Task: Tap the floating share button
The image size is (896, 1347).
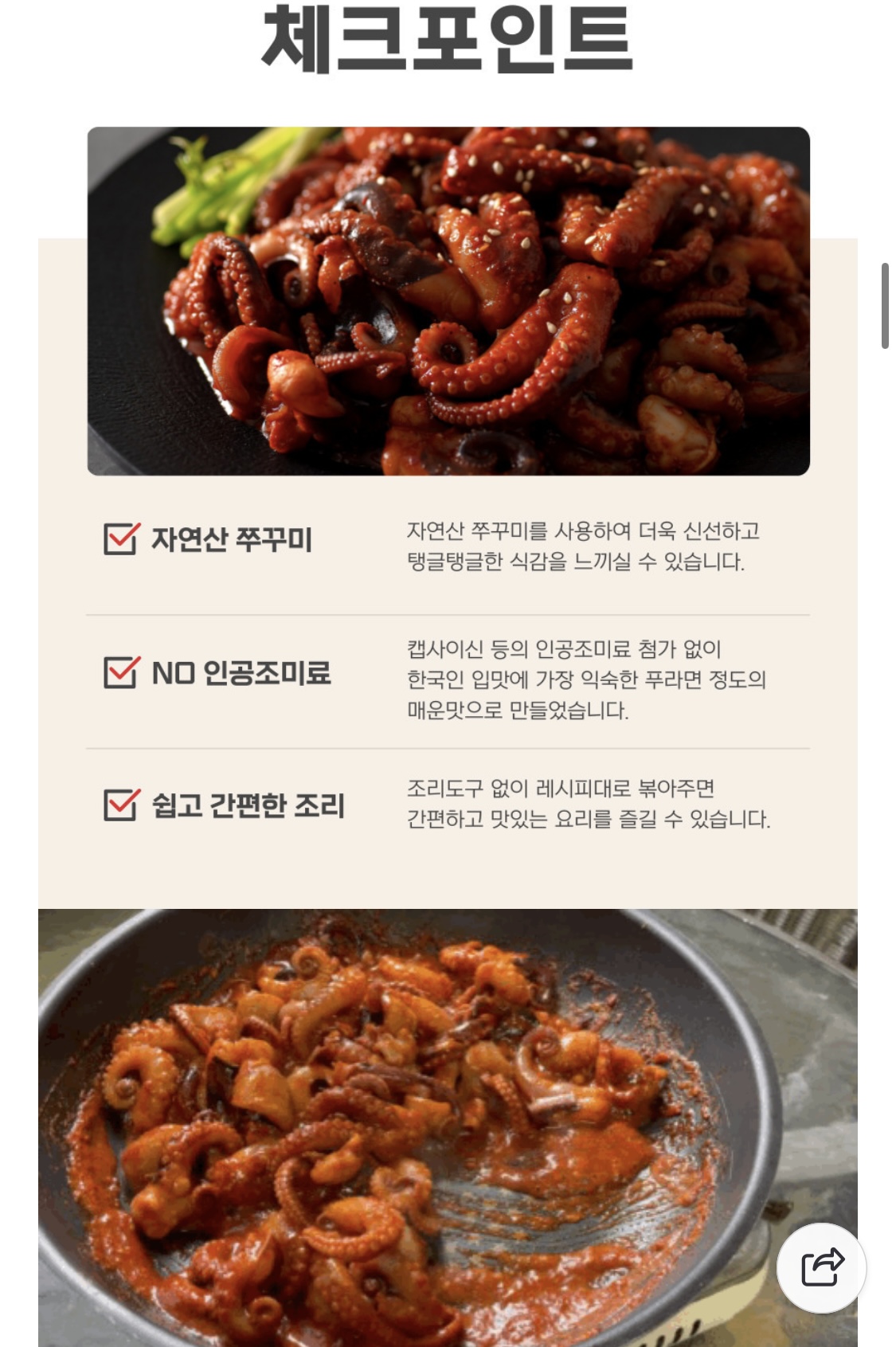Action: 821,1267
